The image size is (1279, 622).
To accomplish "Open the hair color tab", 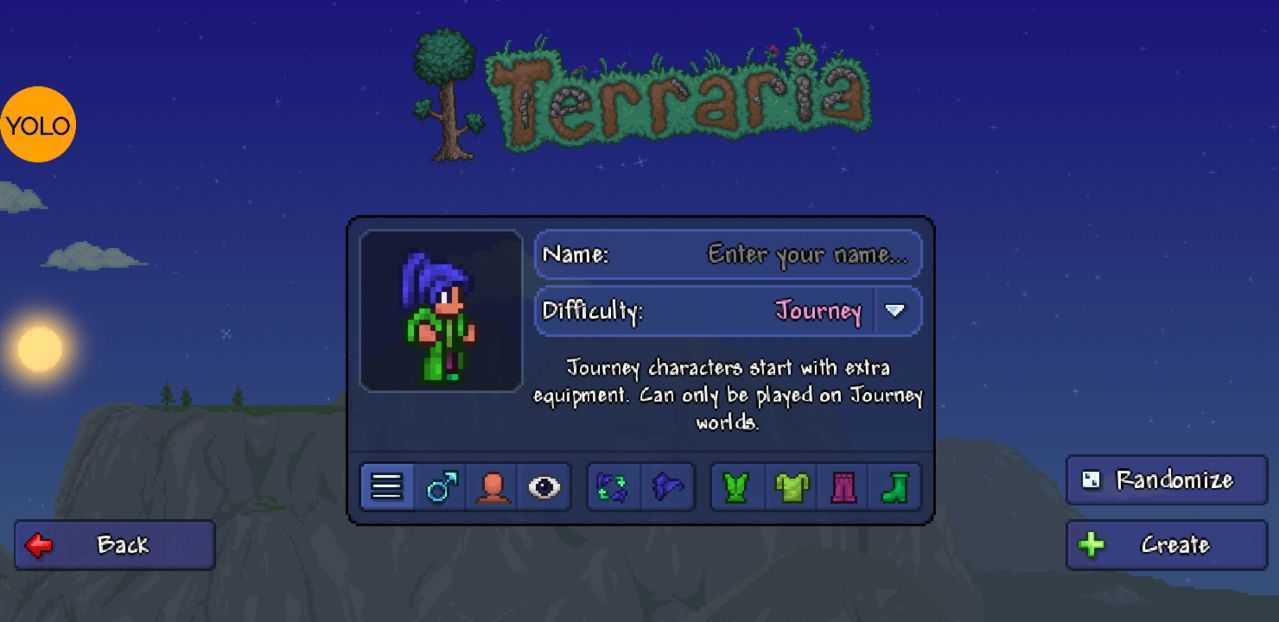I will click(667, 487).
